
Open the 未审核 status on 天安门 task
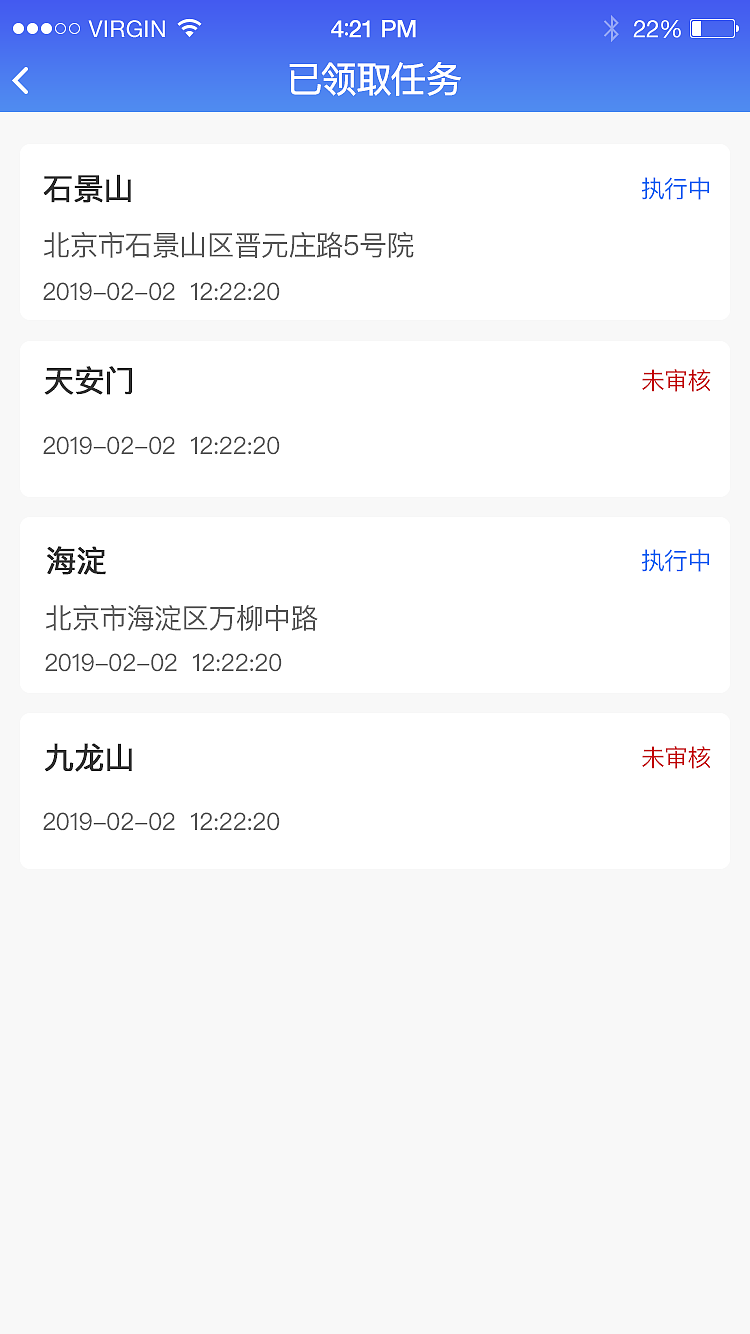click(x=676, y=381)
